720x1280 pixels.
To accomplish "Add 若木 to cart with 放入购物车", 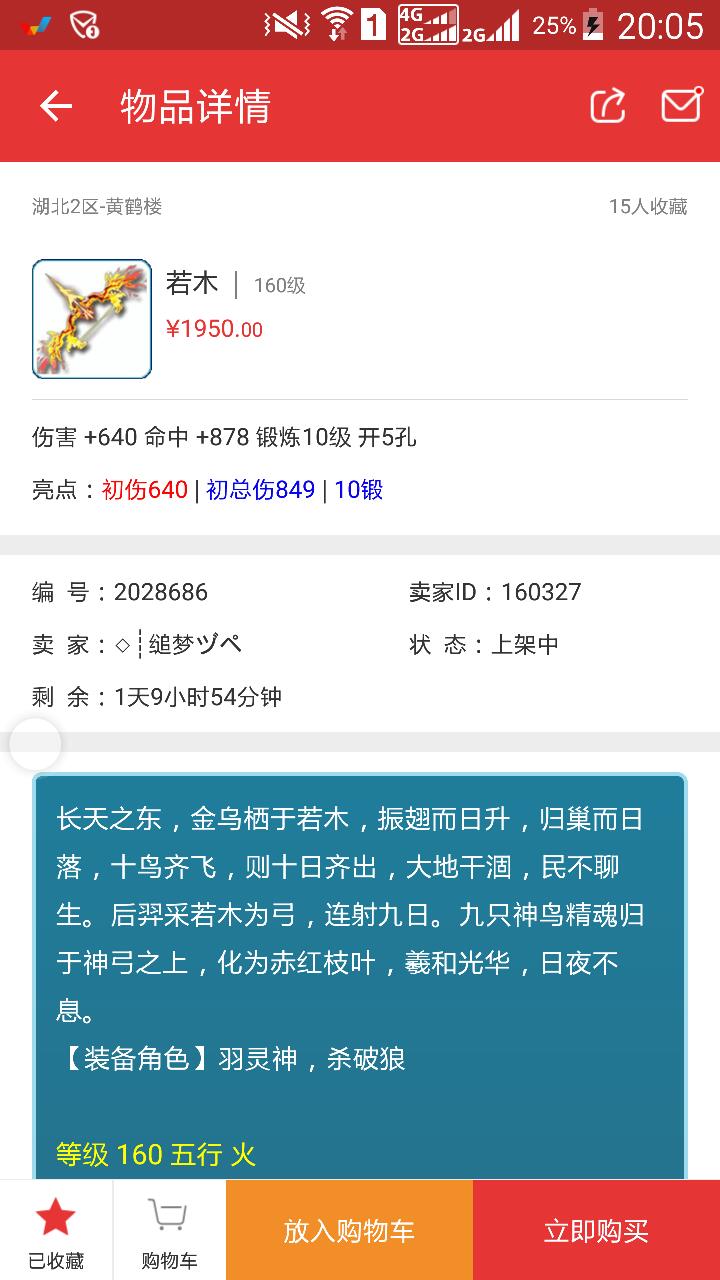I will 349,1230.
